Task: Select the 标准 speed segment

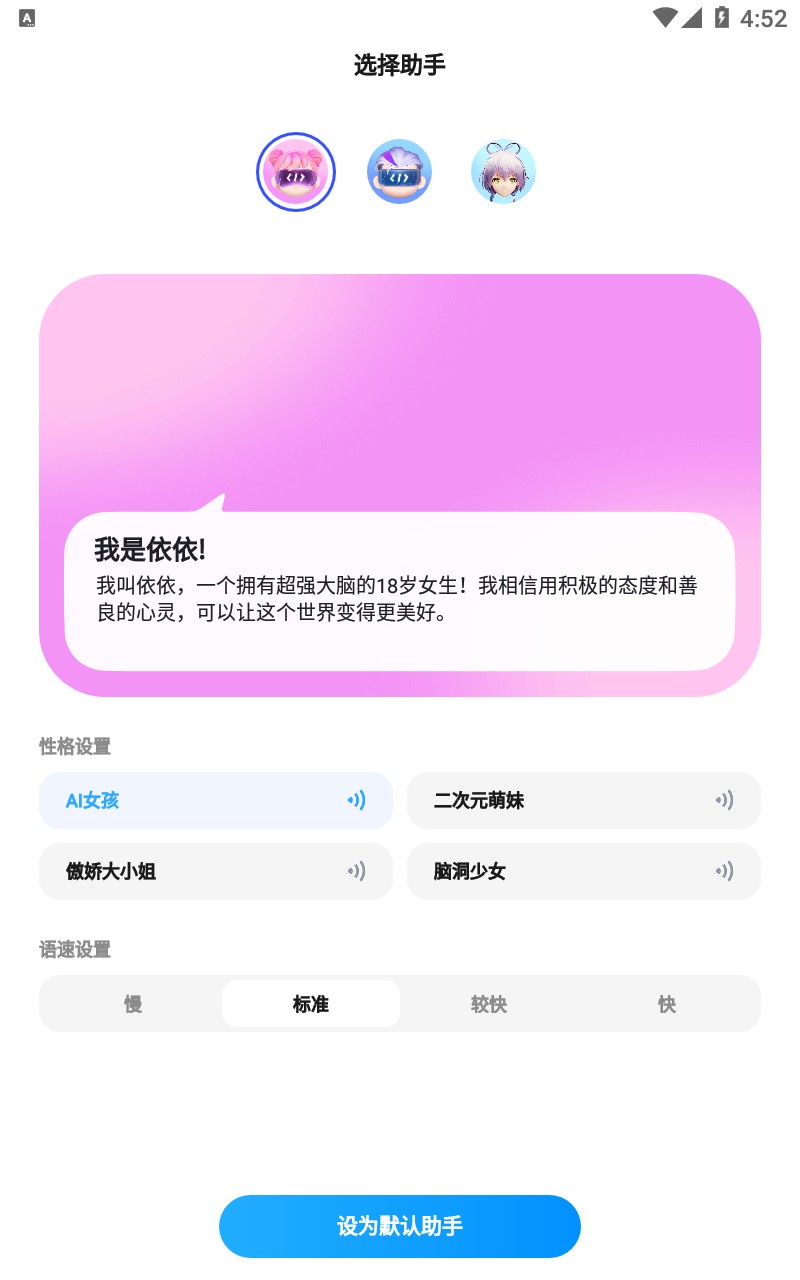Action: (311, 1003)
